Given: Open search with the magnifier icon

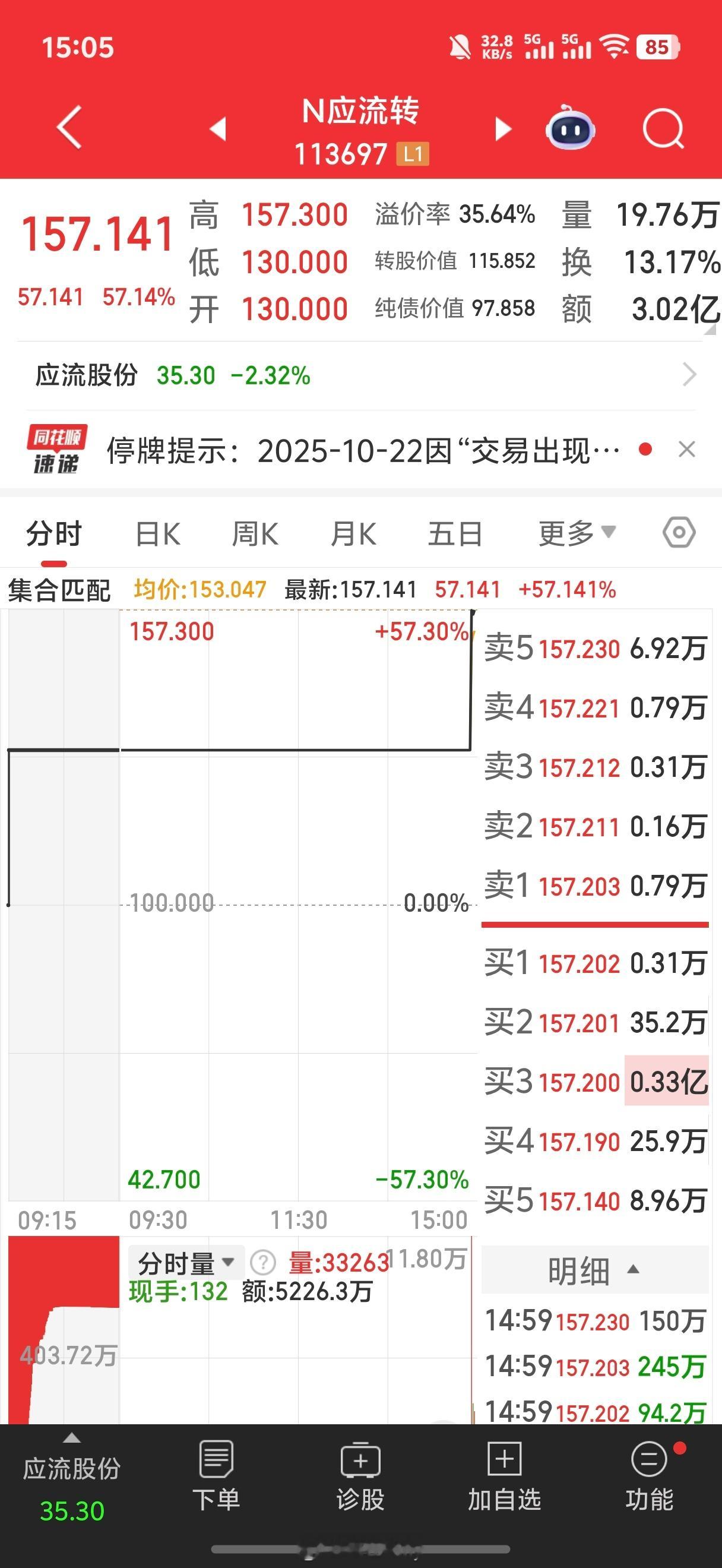Looking at the screenshot, I should (663, 128).
